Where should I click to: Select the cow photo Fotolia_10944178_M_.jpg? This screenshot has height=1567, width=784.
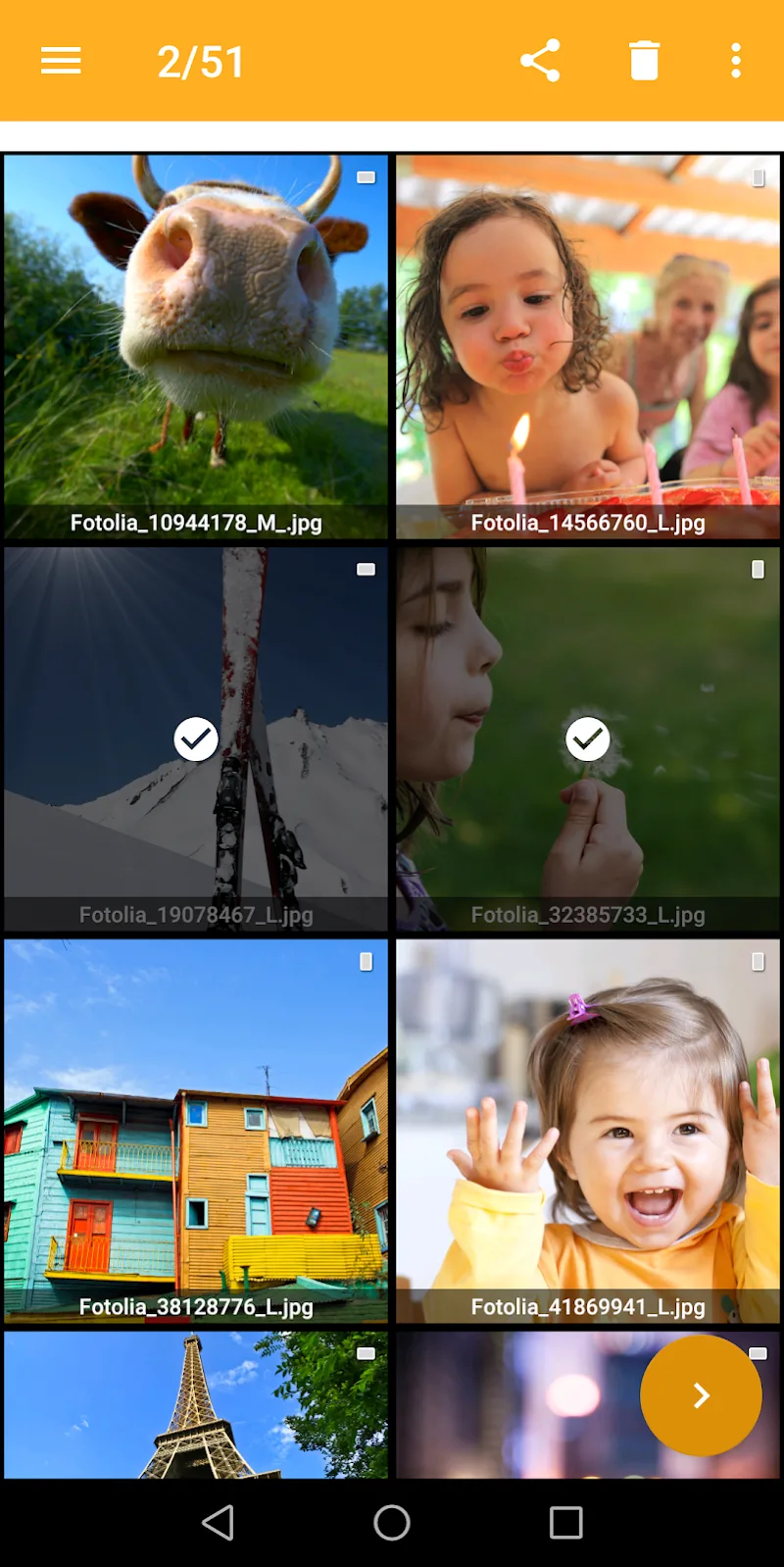pyautogui.click(x=196, y=343)
